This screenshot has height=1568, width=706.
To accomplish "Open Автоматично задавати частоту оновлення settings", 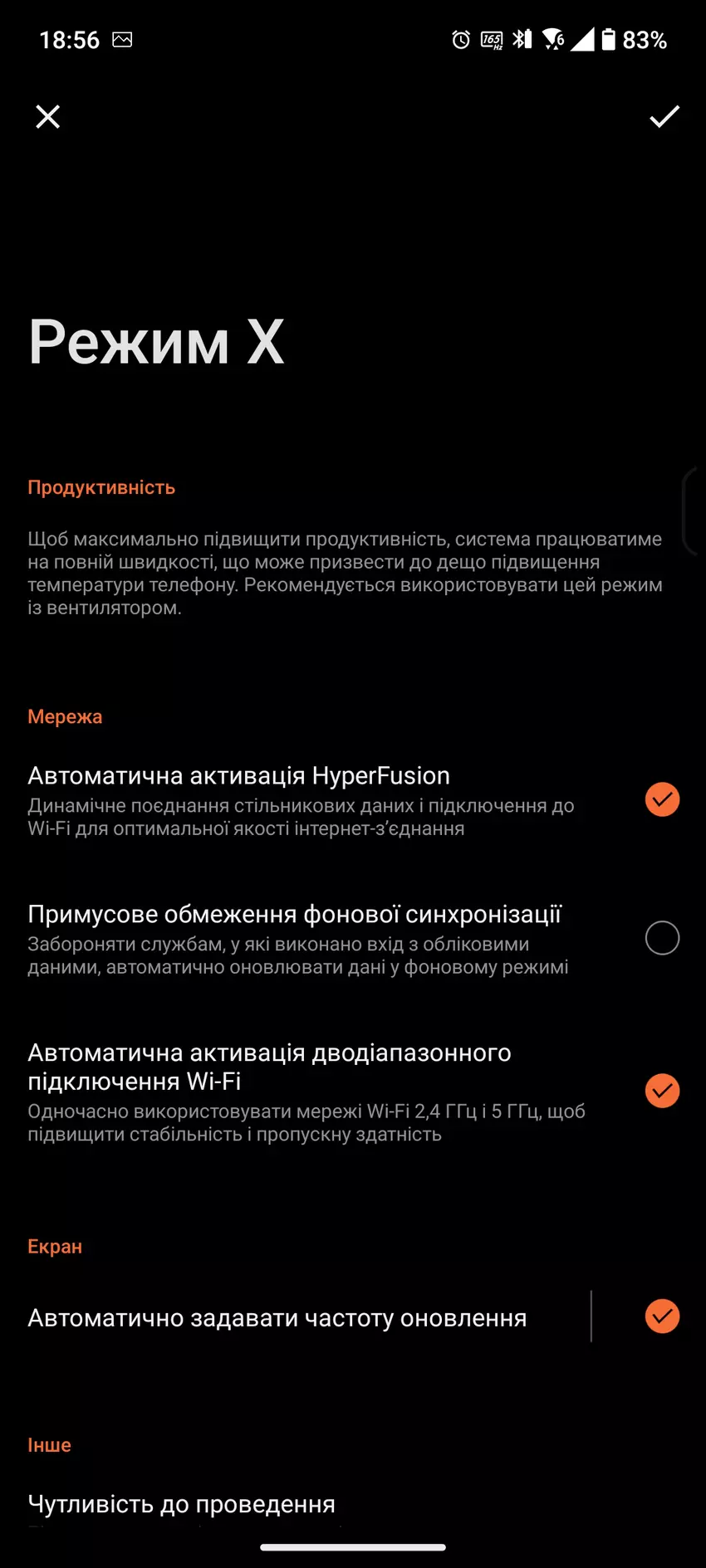I will (277, 1318).
